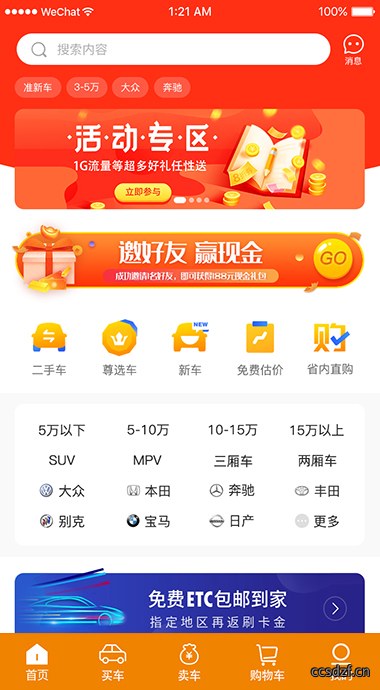
Task: Open the 二手车 category
Action: (x=49, y=349)
